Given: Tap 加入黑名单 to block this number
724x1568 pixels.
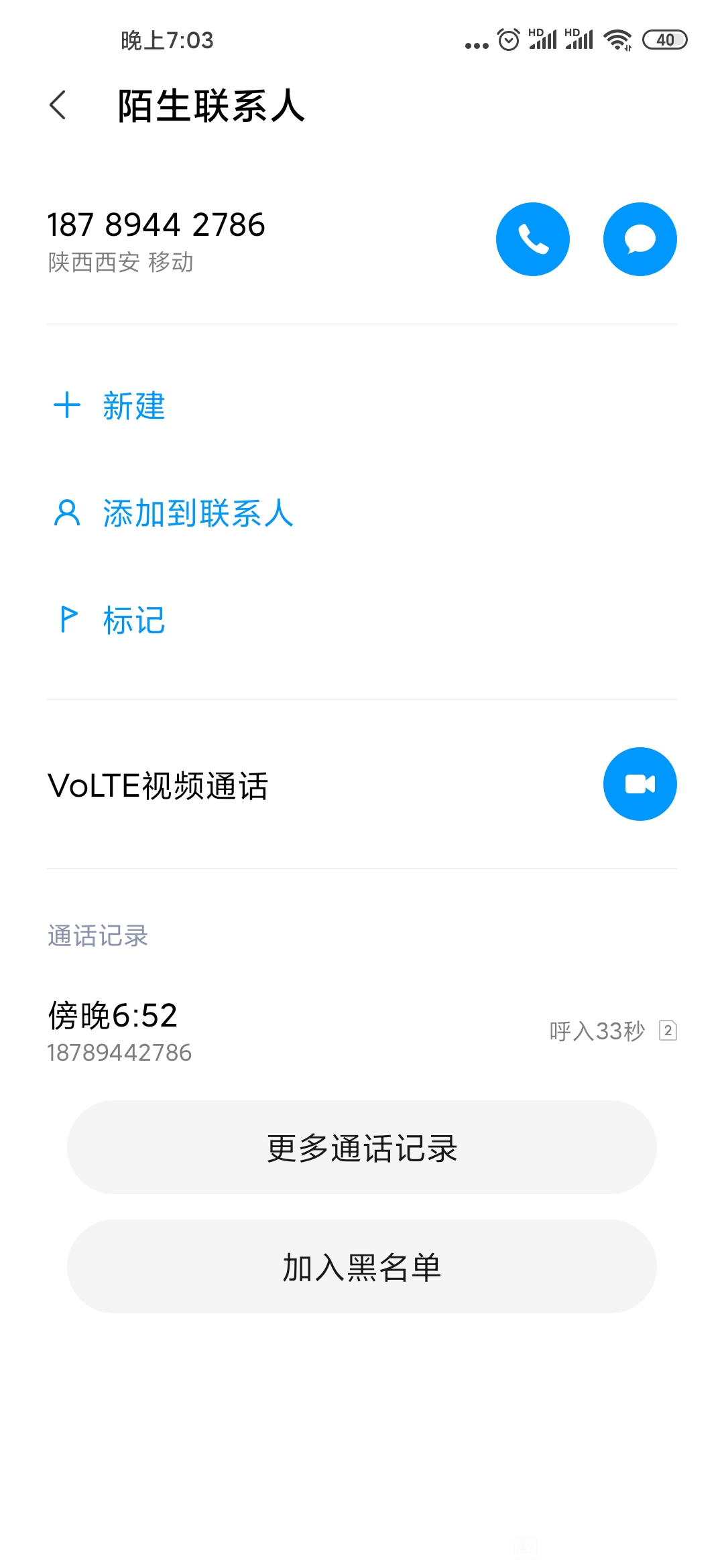Looking at the screenshot, I should coord(362,1266).
